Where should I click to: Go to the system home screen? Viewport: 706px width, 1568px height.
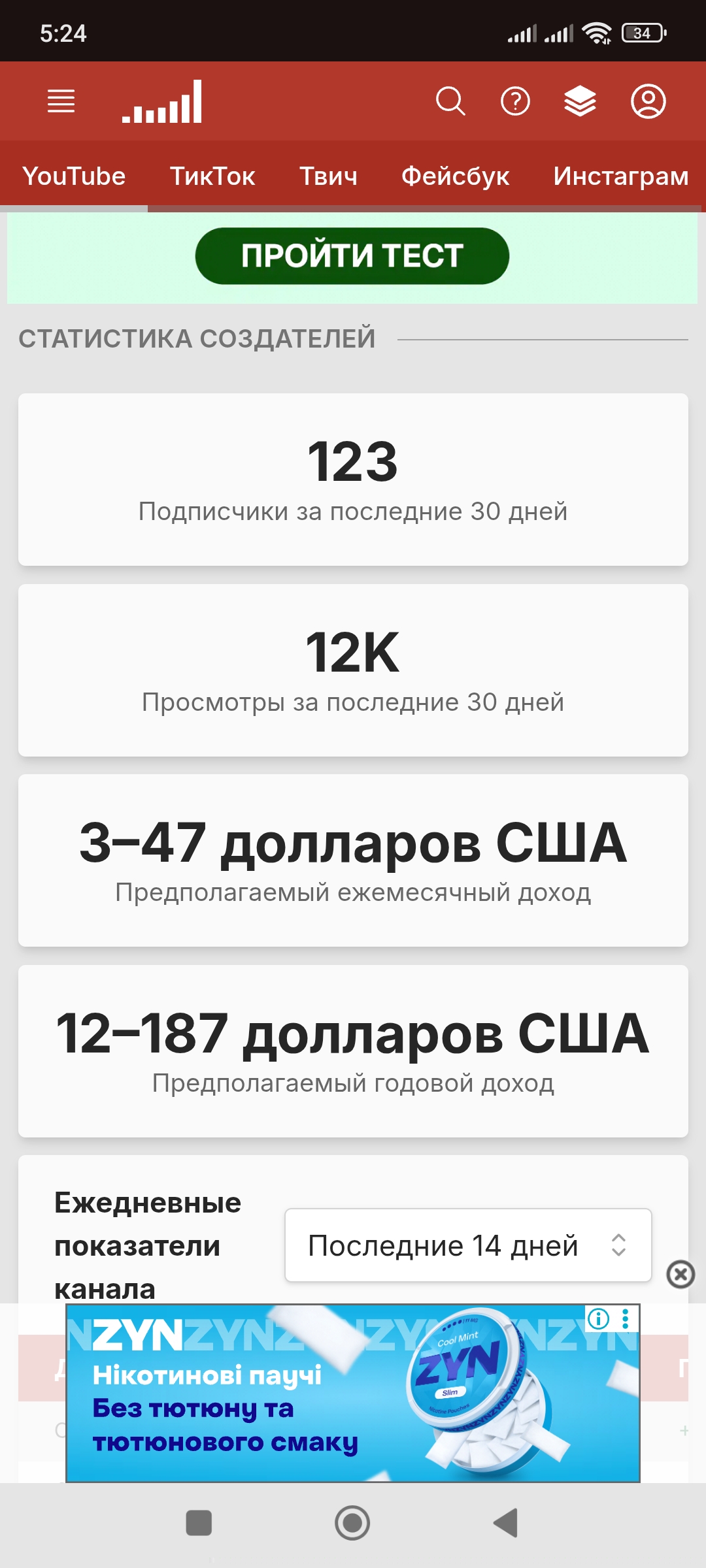coord(352,1523)
